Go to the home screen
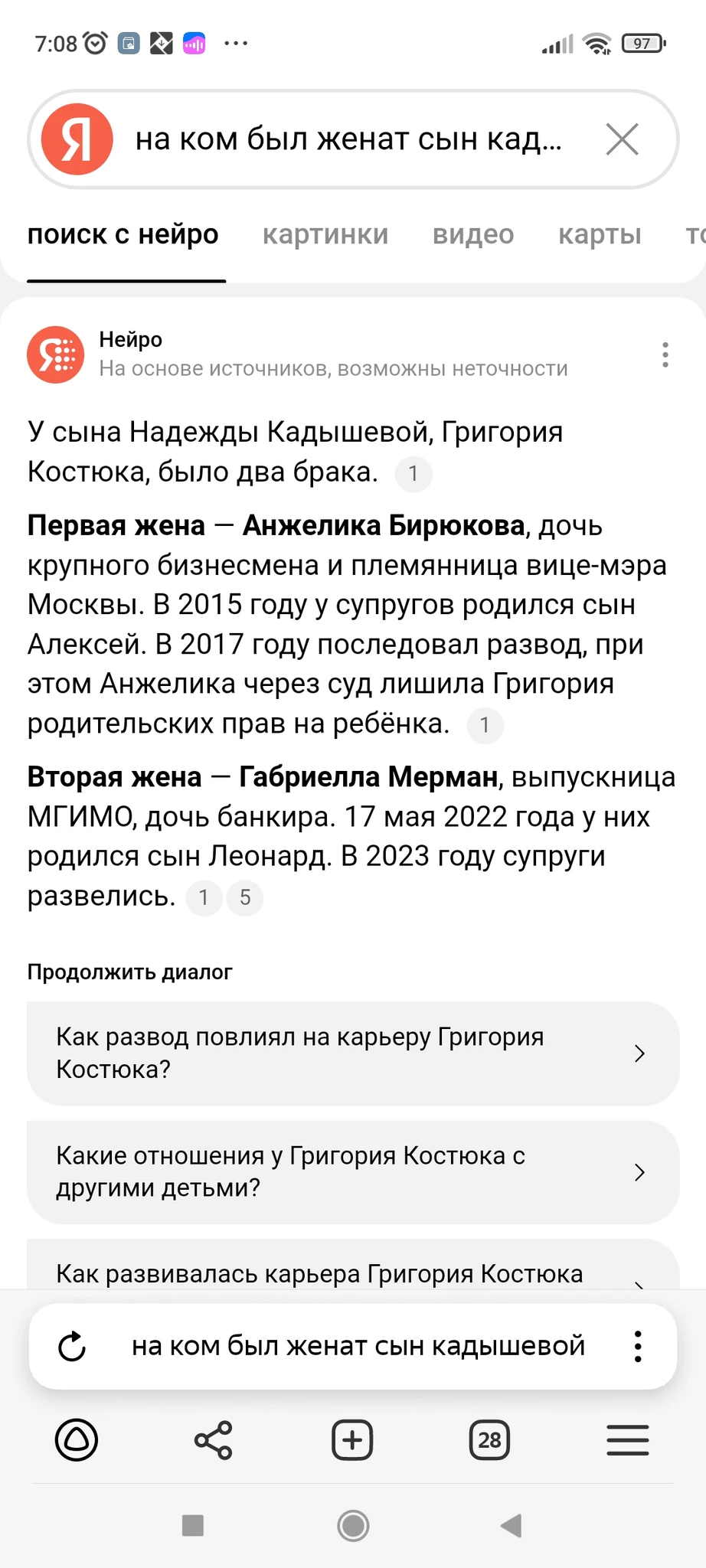This screenshot has width=706, height=1568. [353, 1526]
